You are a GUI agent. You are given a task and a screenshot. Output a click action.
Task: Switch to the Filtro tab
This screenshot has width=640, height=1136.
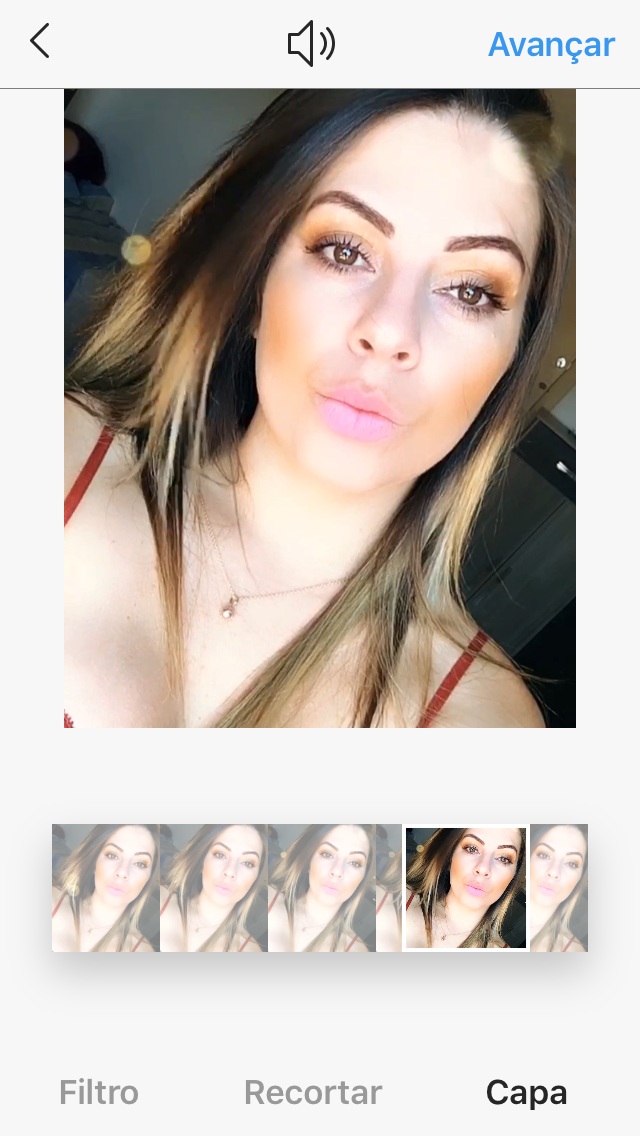pos(99,1092)
